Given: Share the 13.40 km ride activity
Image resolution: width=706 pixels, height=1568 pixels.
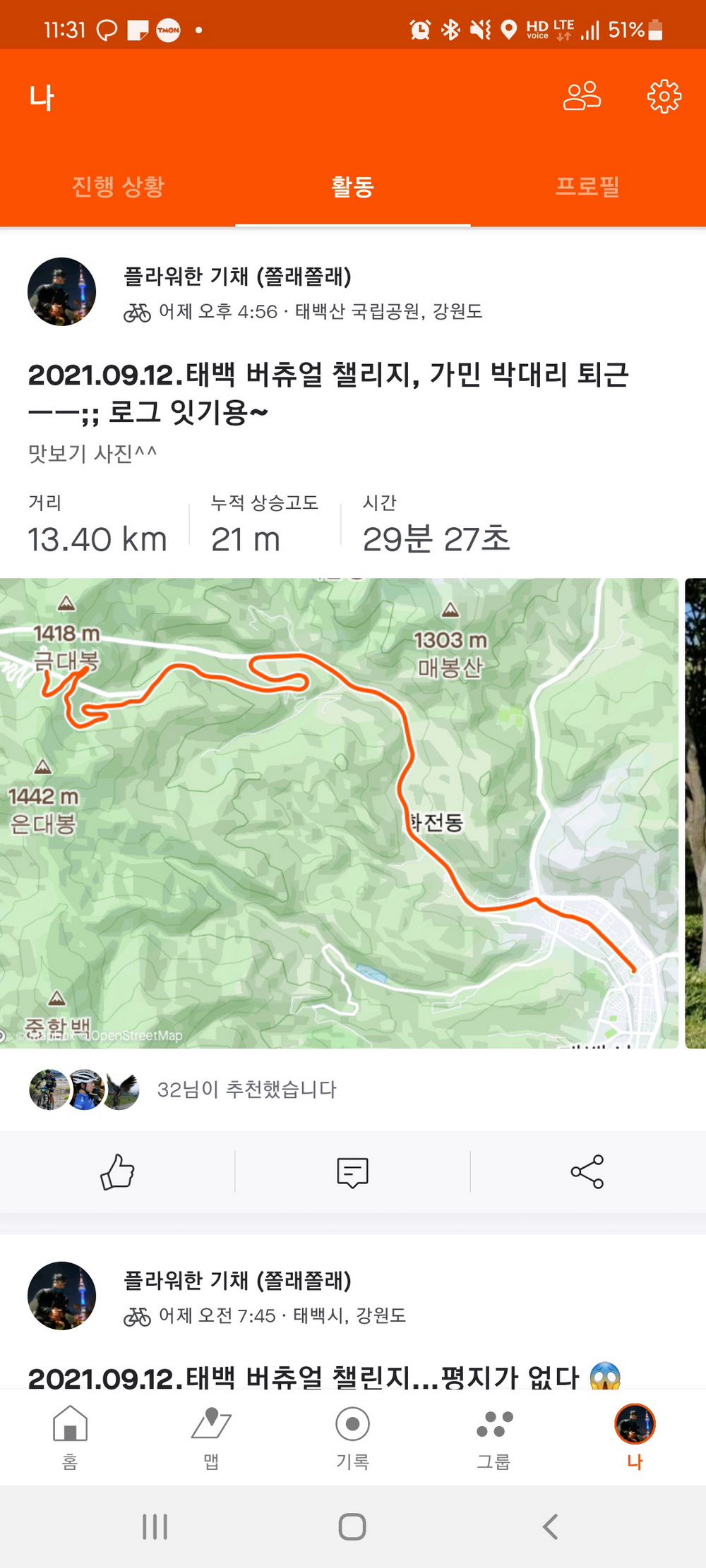Looking at the screenshot, I should tap(587, 1171).
